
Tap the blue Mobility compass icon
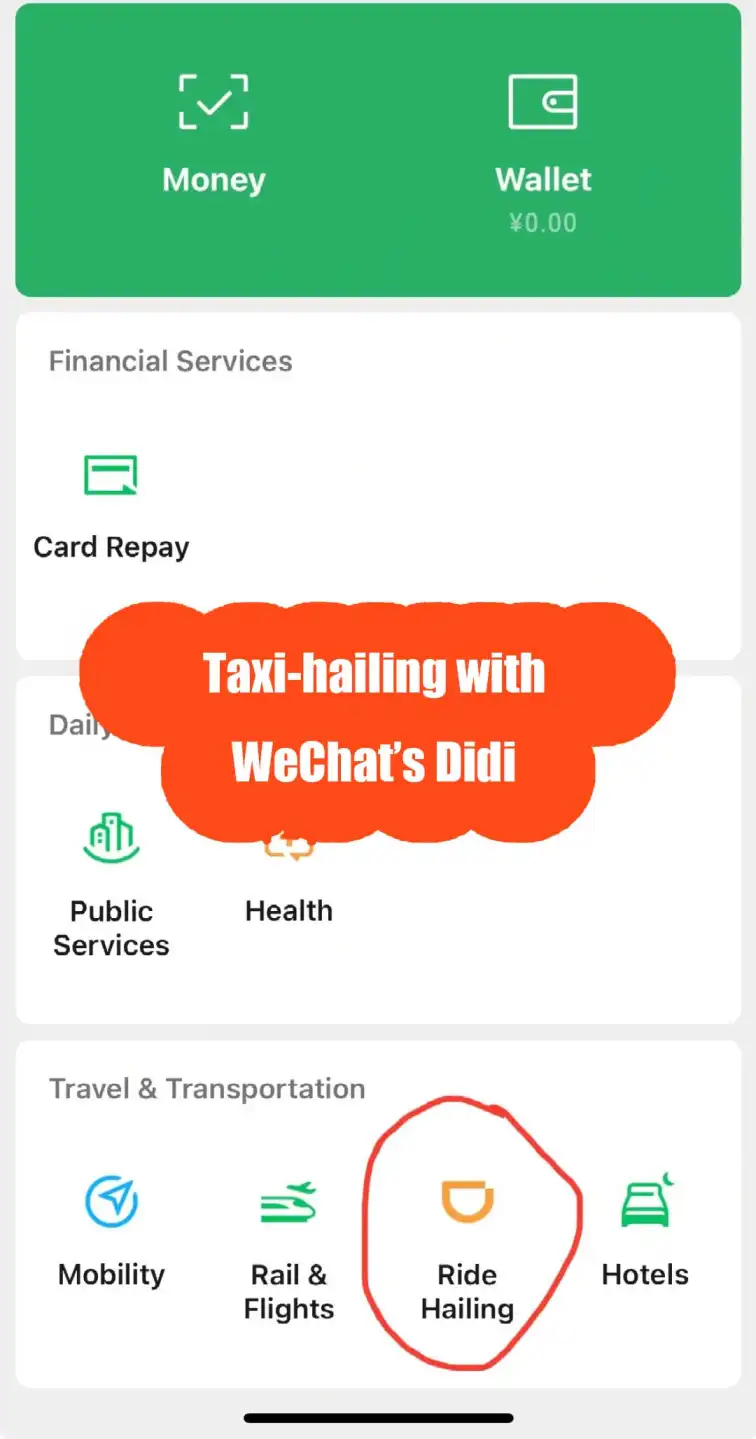pos(110,1201)
